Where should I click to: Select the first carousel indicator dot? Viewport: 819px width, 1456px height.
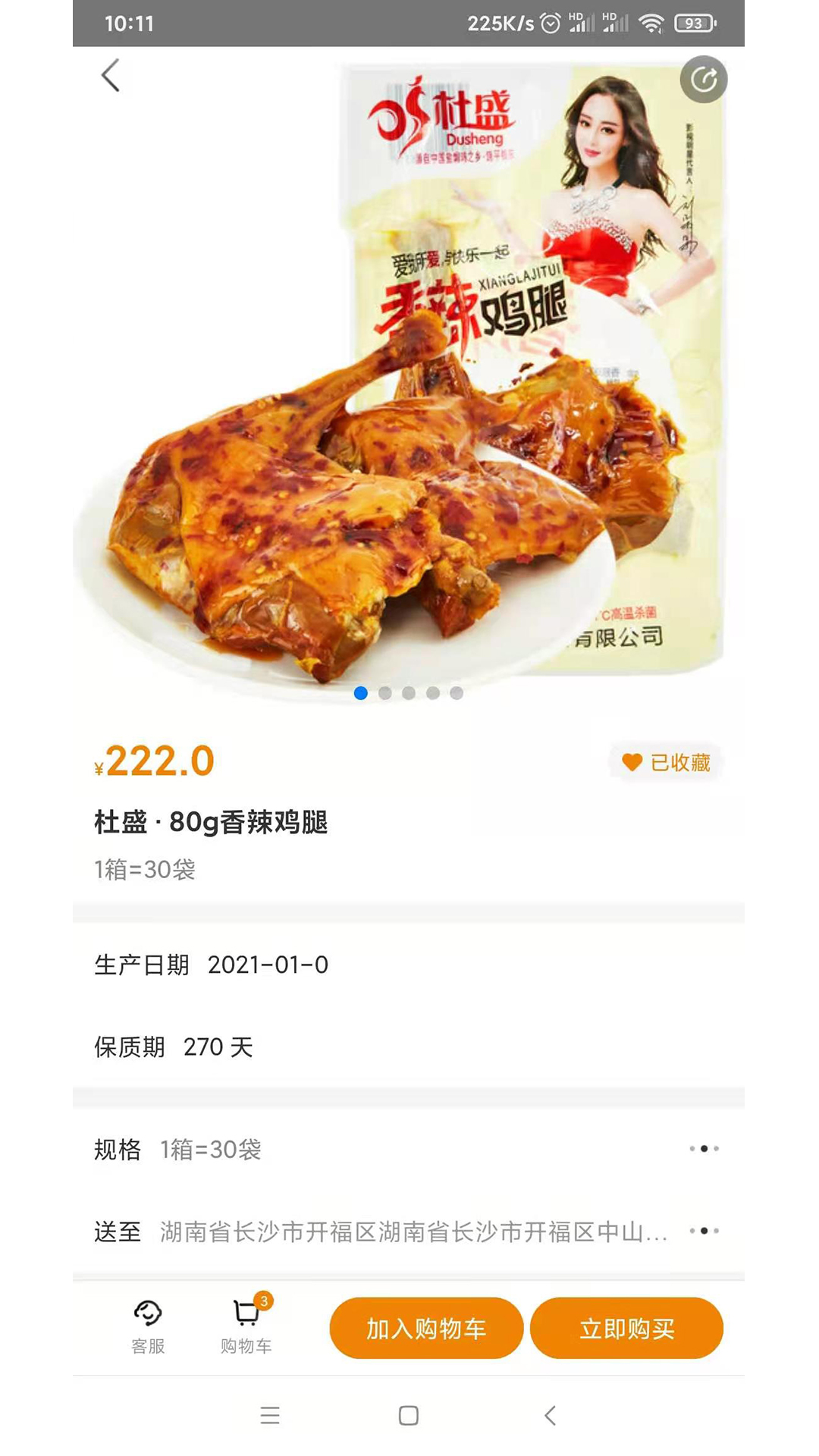(362, 693)
